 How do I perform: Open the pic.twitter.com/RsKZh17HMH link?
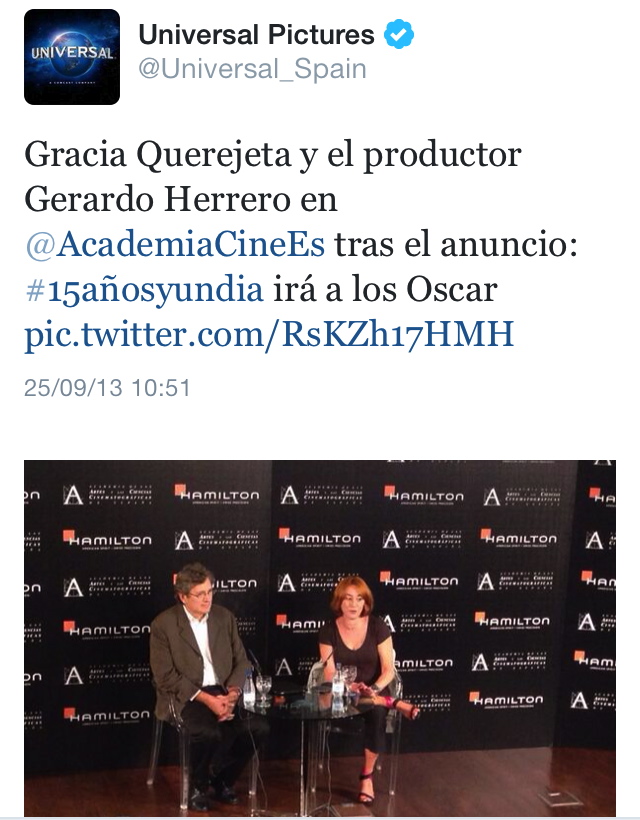pos(268,334)
